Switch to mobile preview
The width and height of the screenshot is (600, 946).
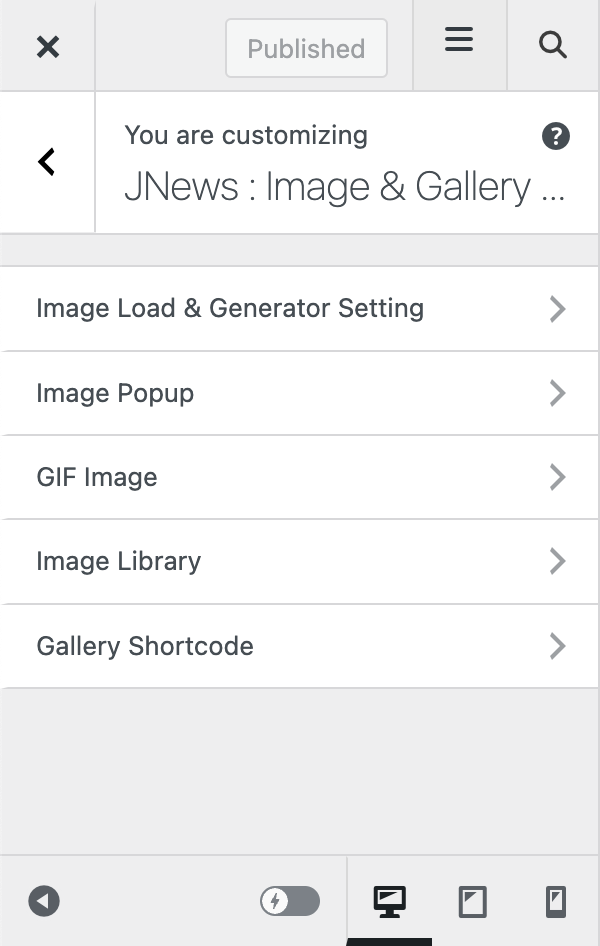pos(556,902)
